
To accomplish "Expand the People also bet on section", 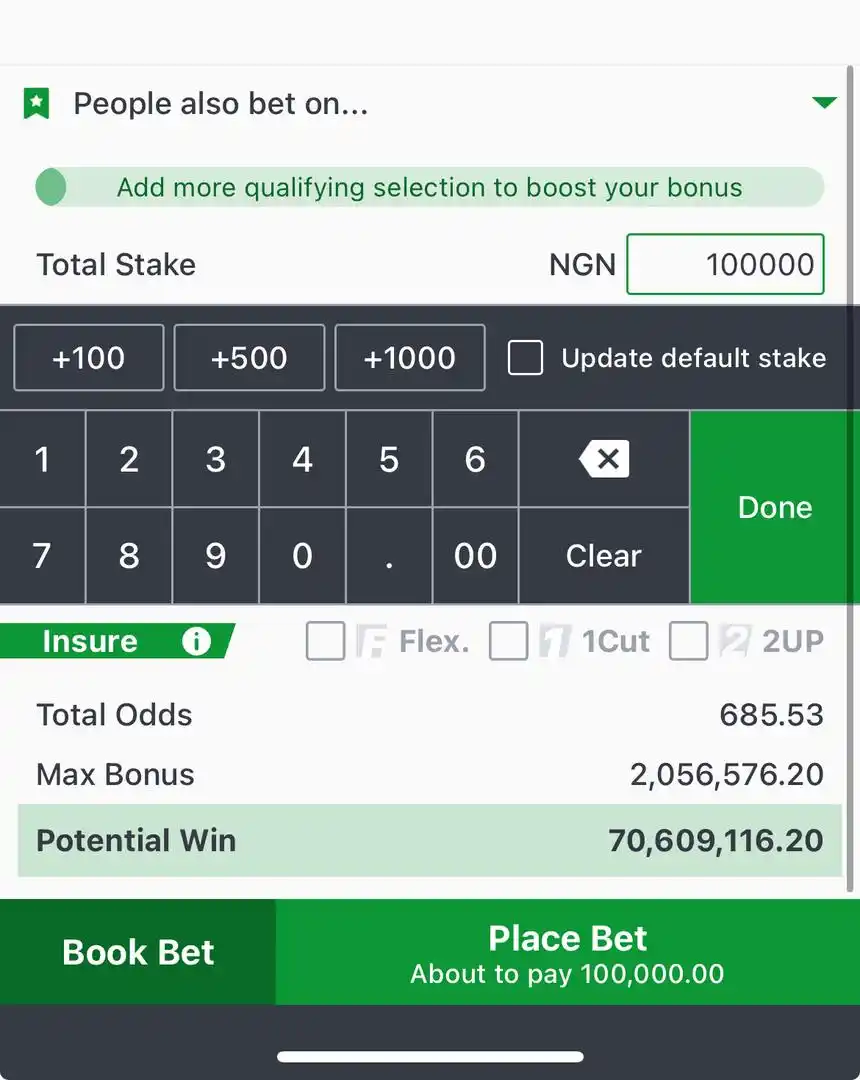I will pyautogui.click(x=824, y=103).
